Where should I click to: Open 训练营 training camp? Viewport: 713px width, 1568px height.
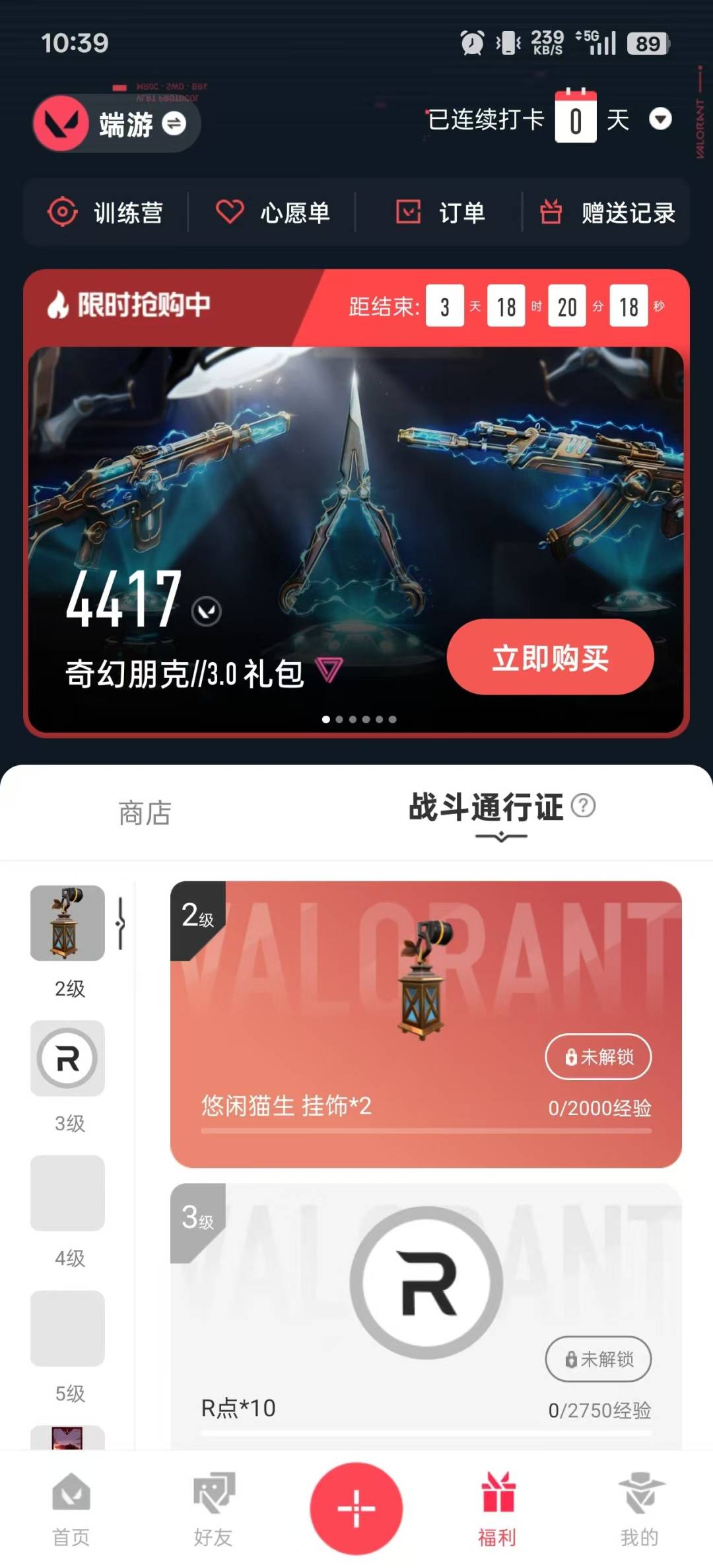(x=106, y=213)
